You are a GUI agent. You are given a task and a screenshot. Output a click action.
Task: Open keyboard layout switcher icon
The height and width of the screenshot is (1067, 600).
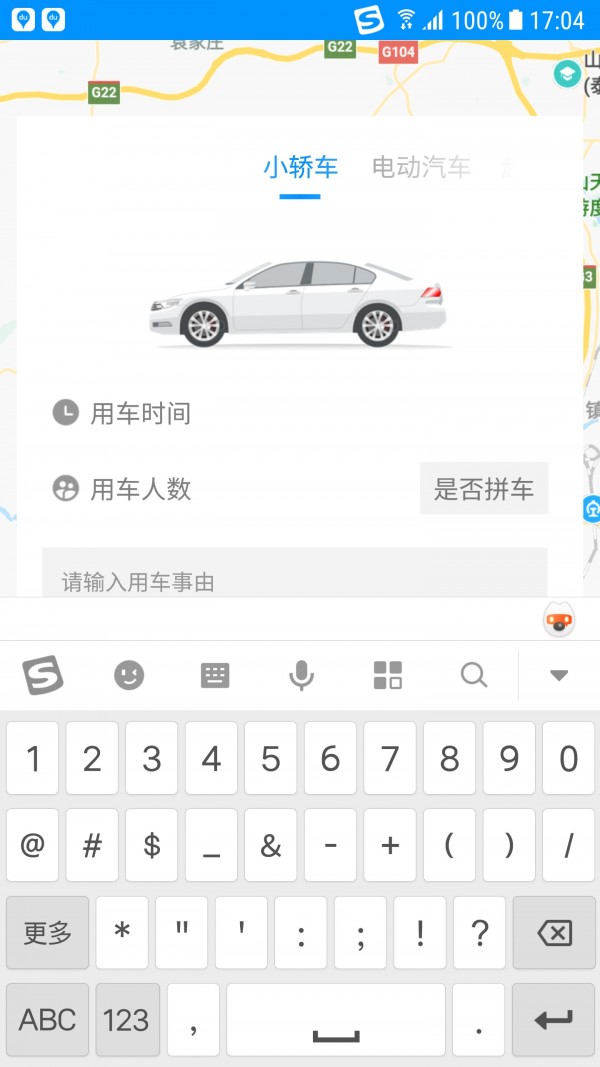pos(215,676)
